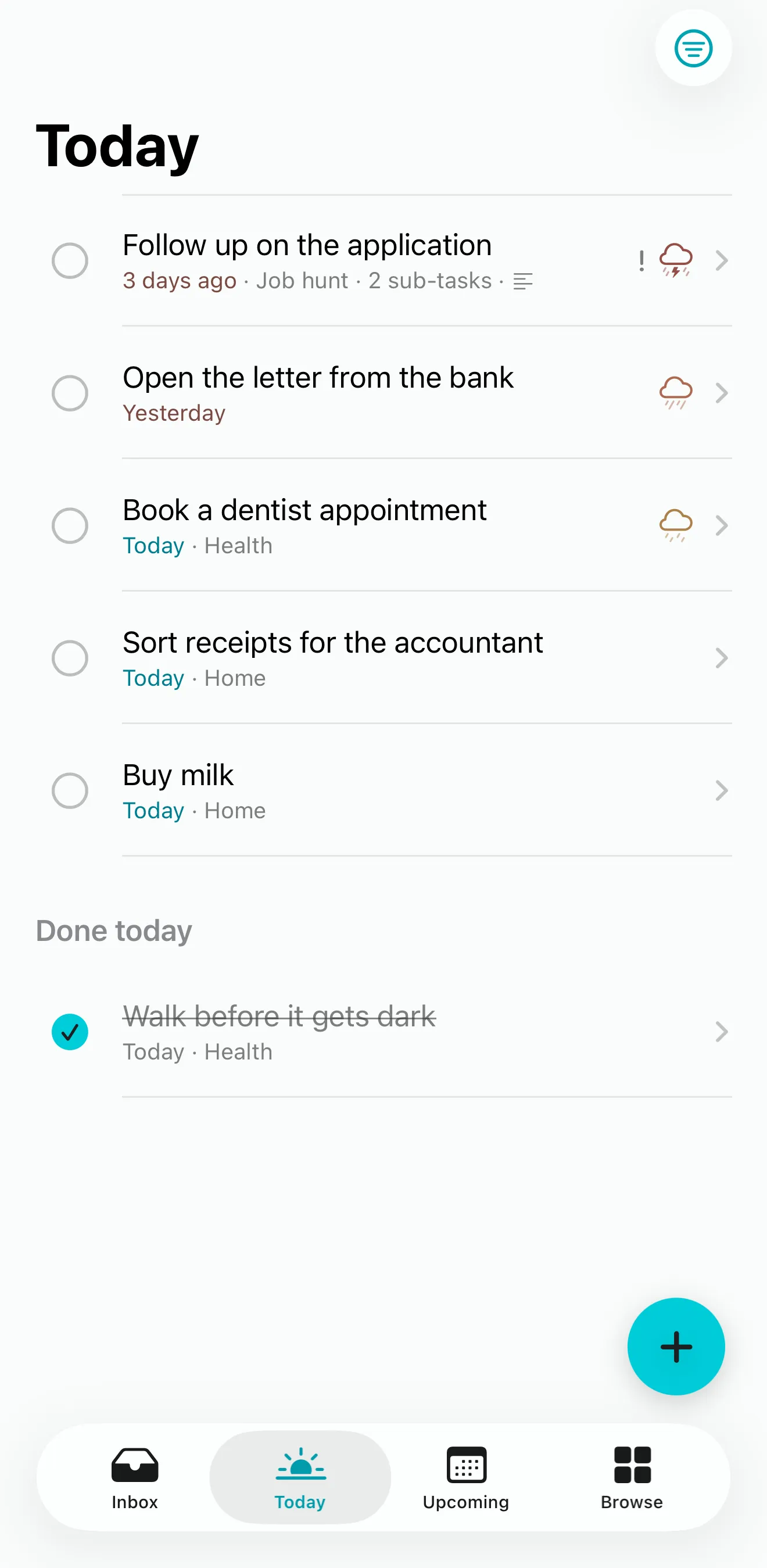Check off Buy milk
Screen dimensions: 767x1568
(x=70, y=791)
